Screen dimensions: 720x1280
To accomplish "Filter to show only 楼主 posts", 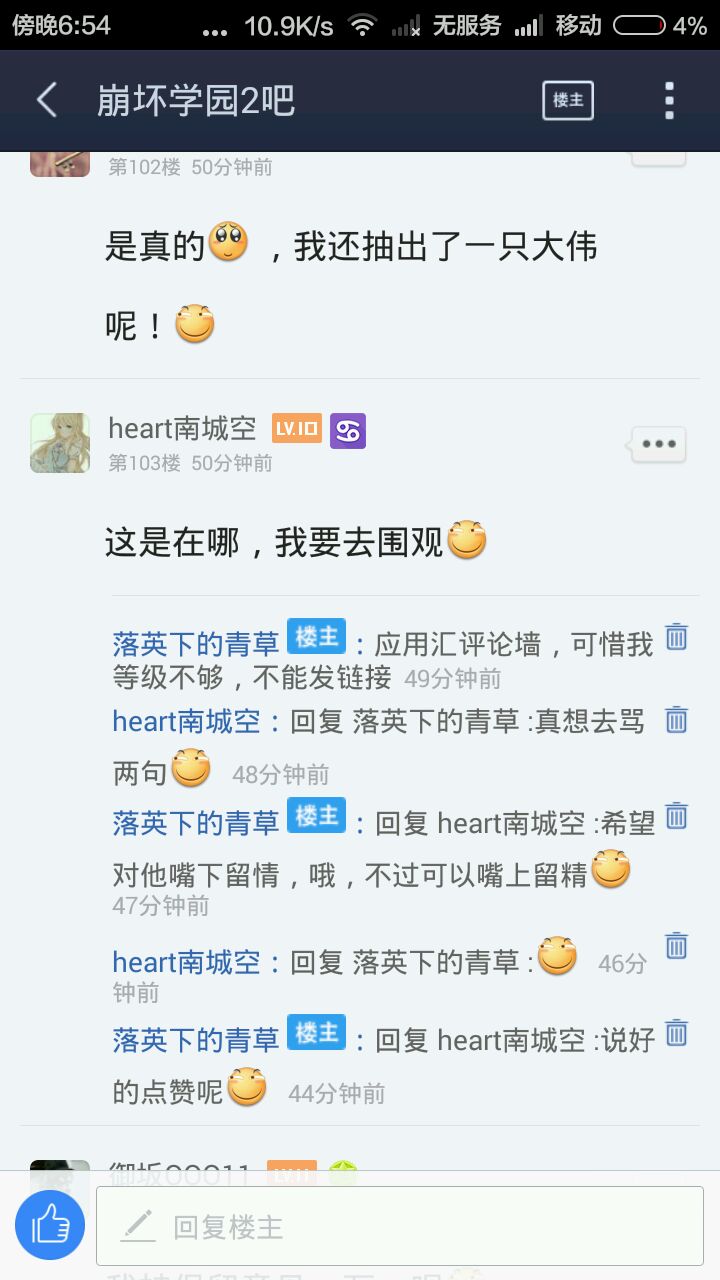I will coord(568,100).
